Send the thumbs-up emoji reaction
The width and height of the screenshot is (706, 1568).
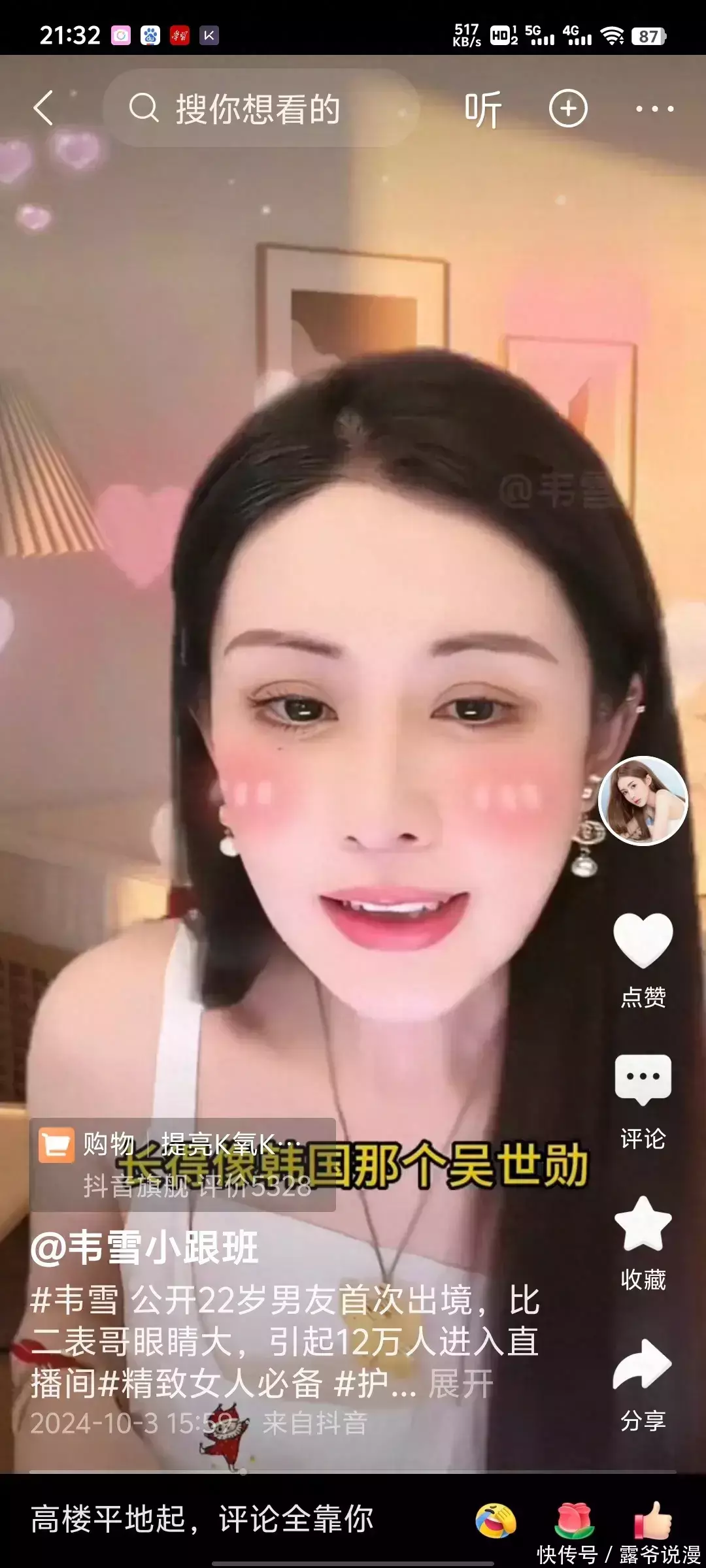(653, 1520)
